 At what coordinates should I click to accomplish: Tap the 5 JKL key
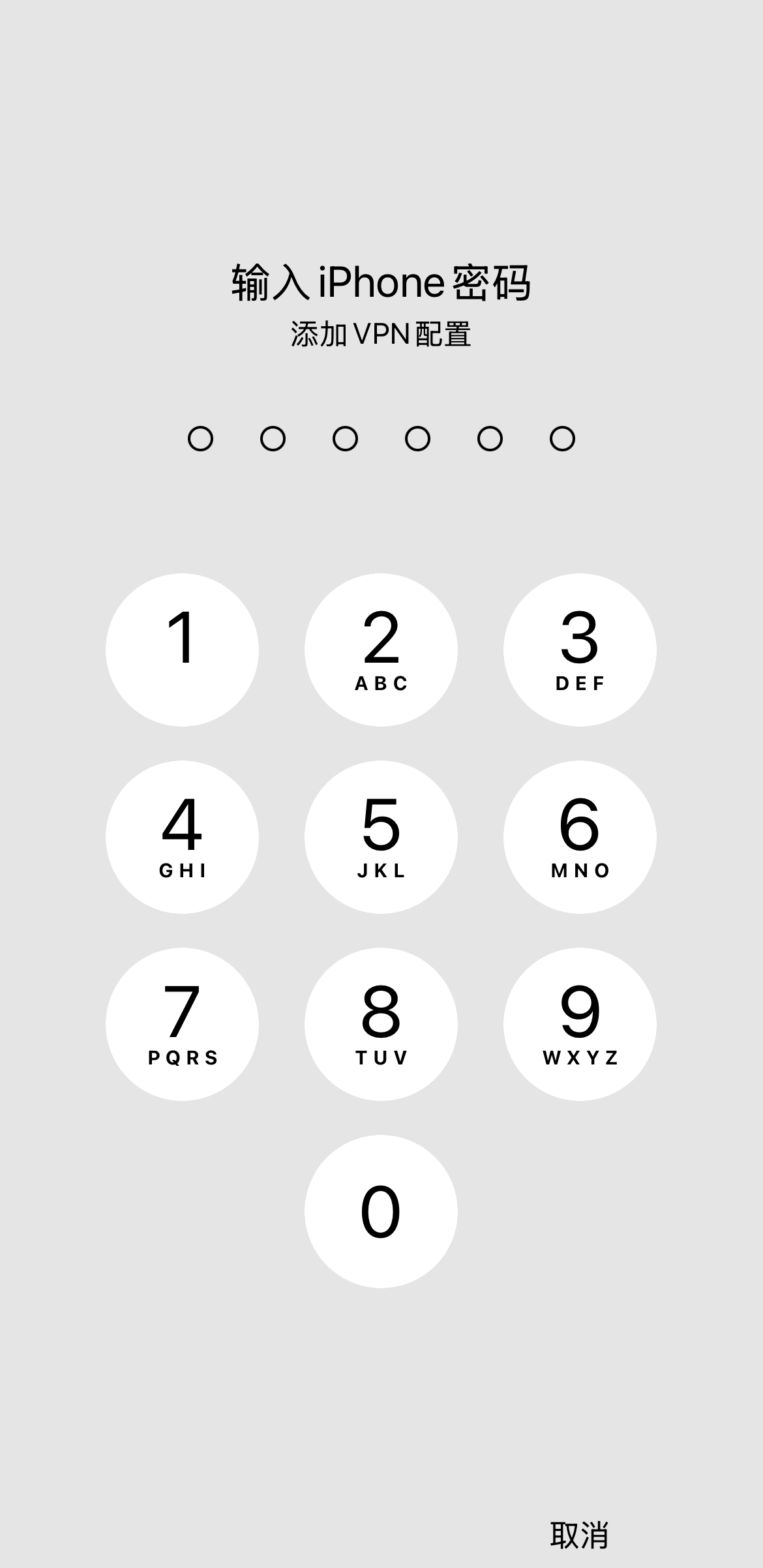(381, 837)
